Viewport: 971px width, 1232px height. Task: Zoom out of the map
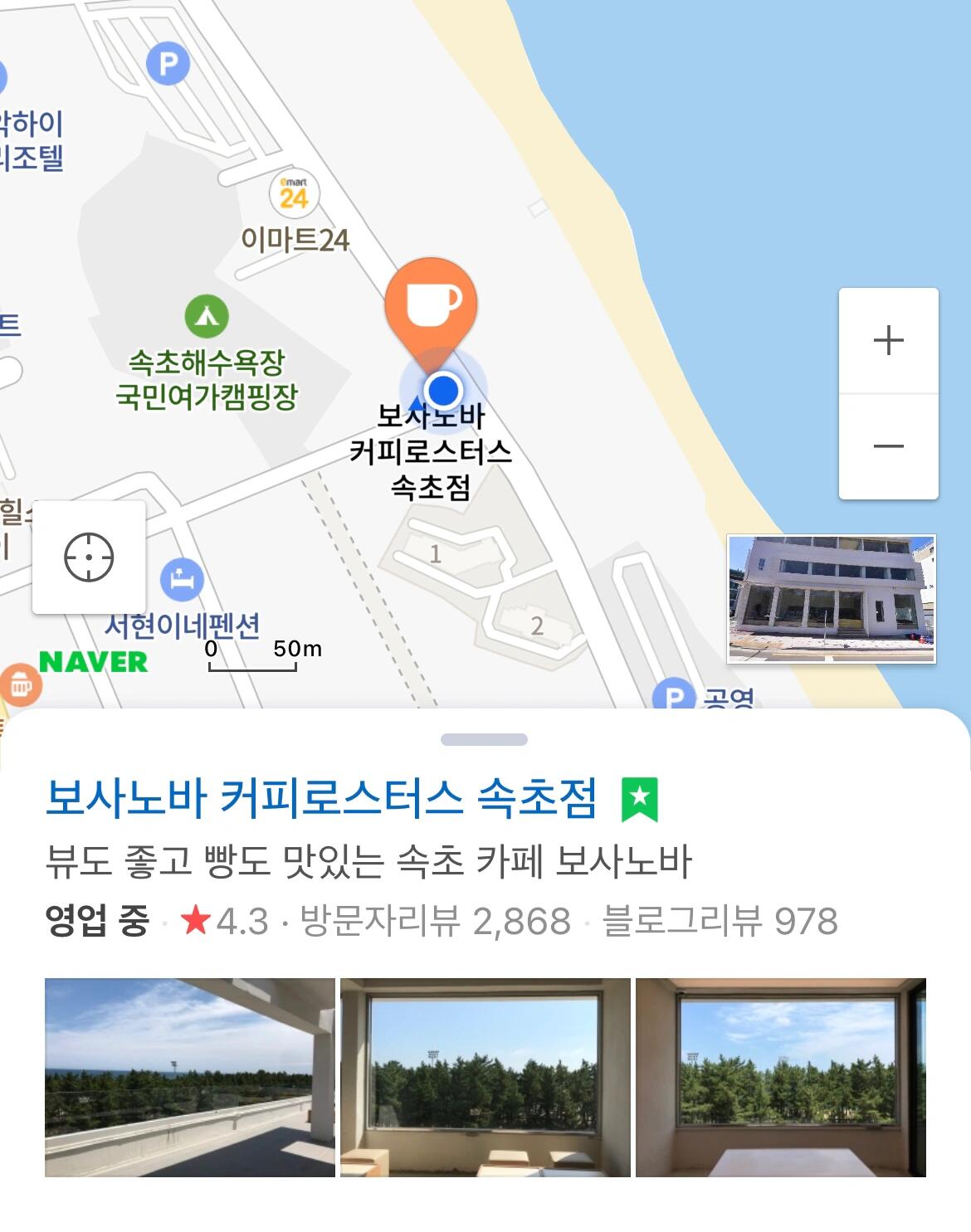[x=888, y=446]
